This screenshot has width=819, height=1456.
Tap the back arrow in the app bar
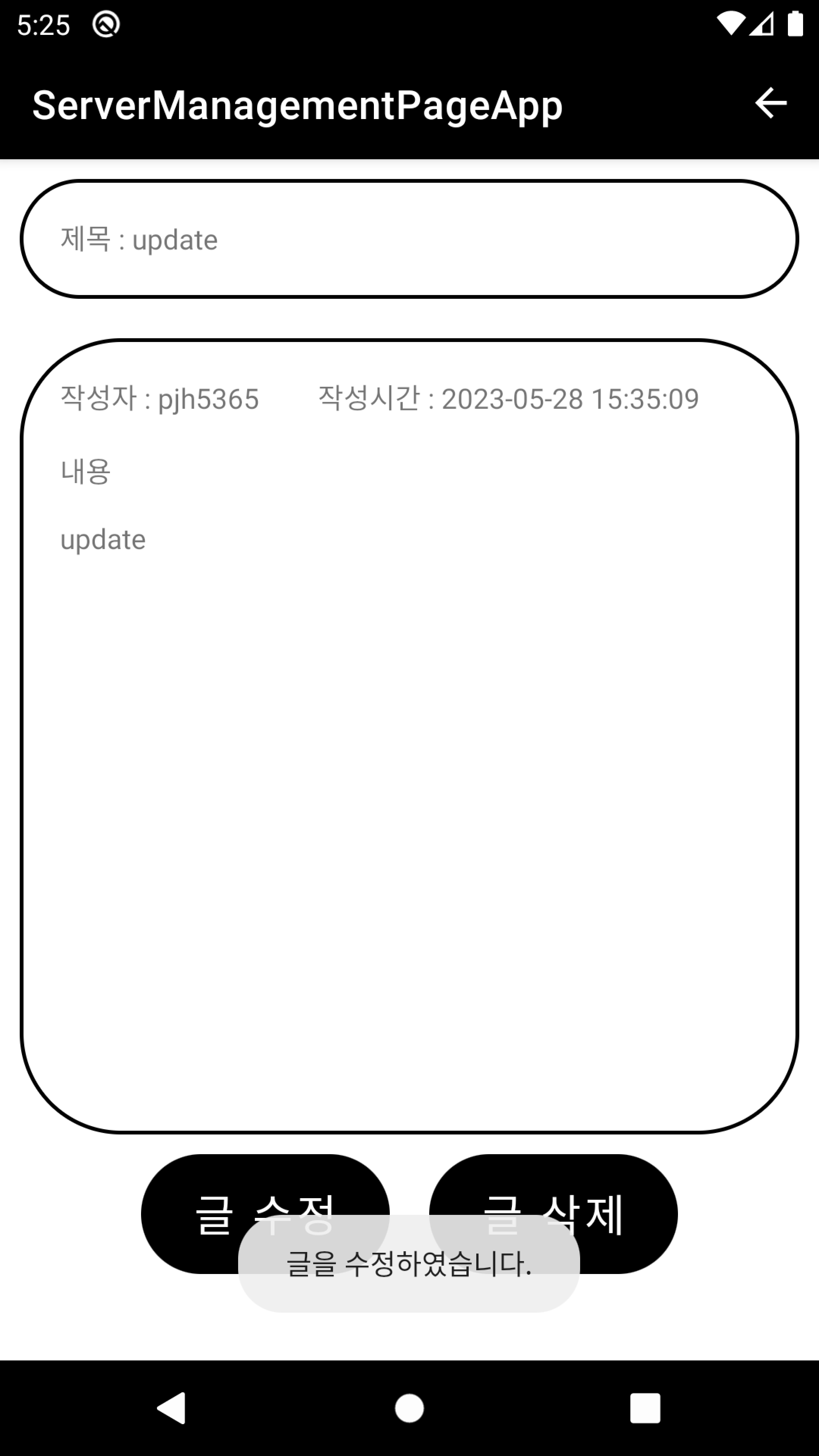[x=770, y=104]
